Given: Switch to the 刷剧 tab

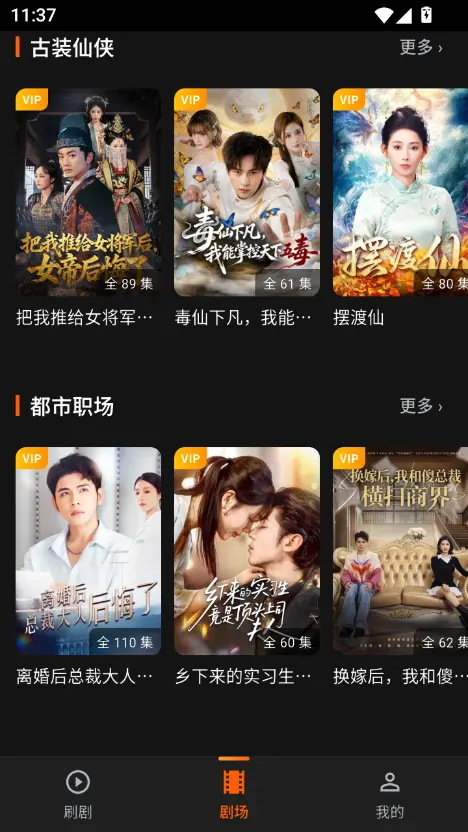Looking at the screenshot, I should [78, 794].
